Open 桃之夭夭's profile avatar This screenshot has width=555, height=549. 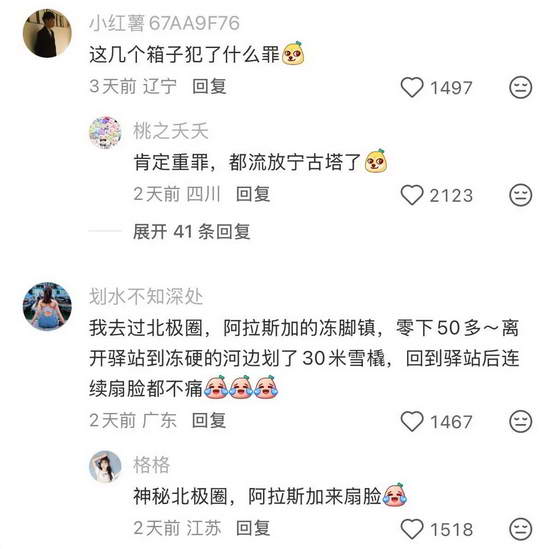coord(105,132)
